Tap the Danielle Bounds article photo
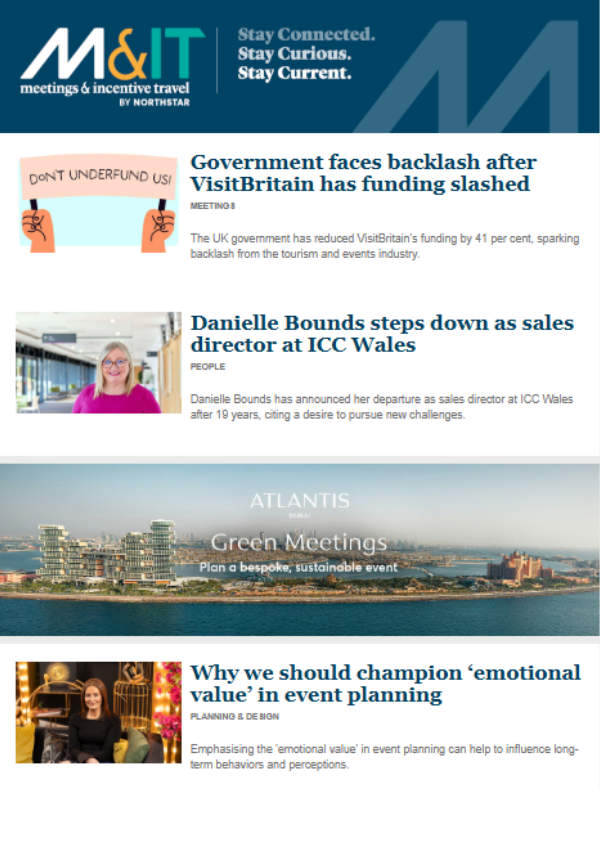 (x=98, y=362)
